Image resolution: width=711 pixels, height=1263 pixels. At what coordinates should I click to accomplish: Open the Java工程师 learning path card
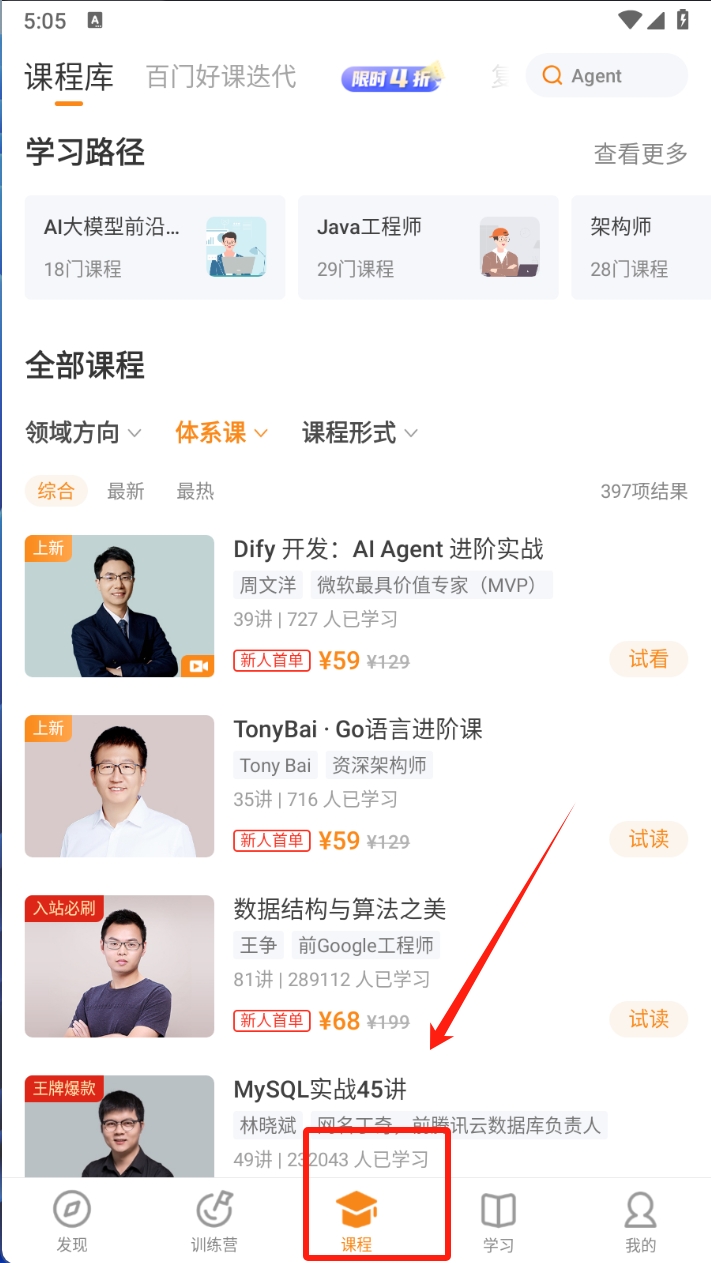tap(427, 247)
